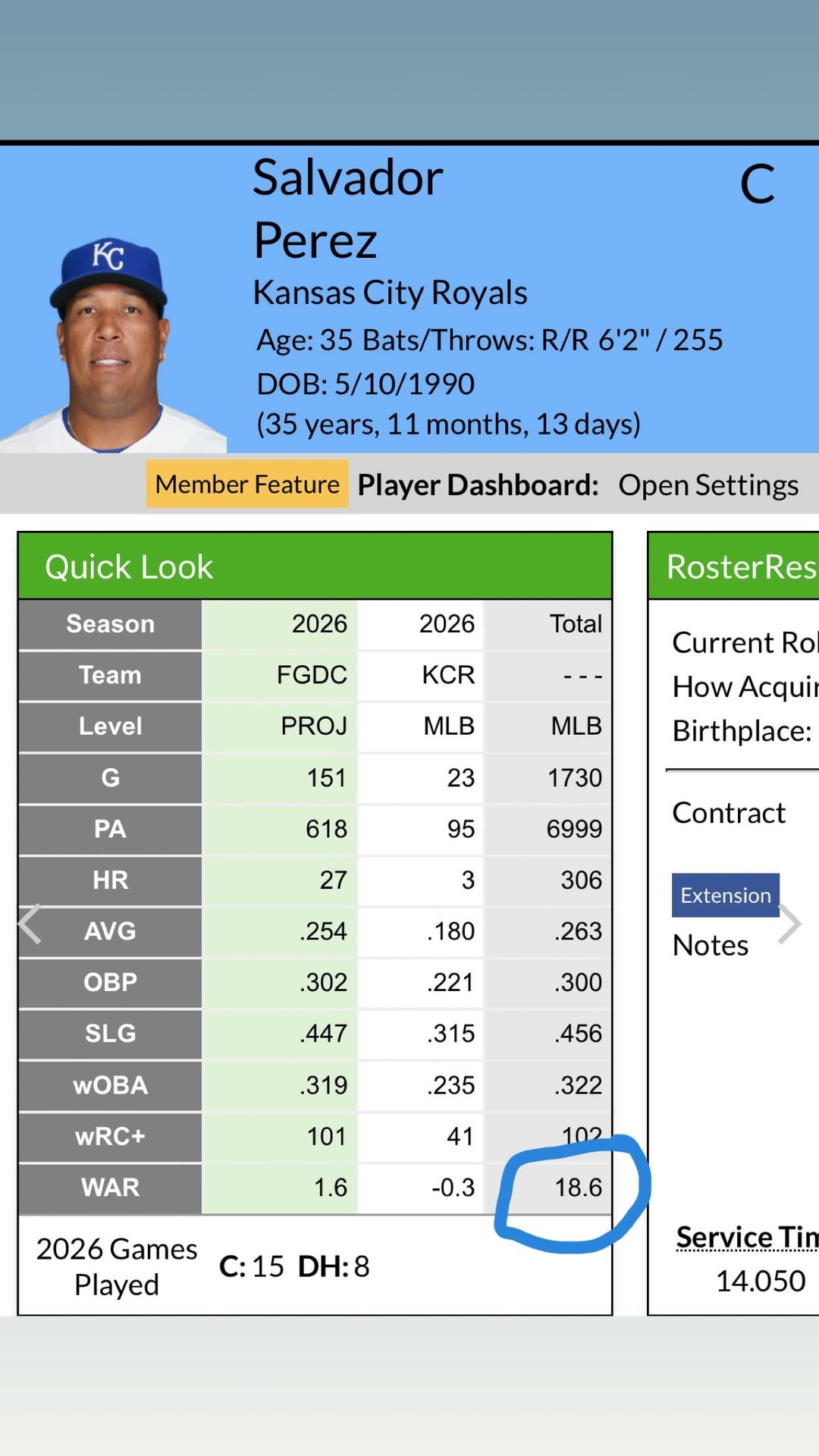Open Settings for the Player Dashboard

[x=708, y=485]
